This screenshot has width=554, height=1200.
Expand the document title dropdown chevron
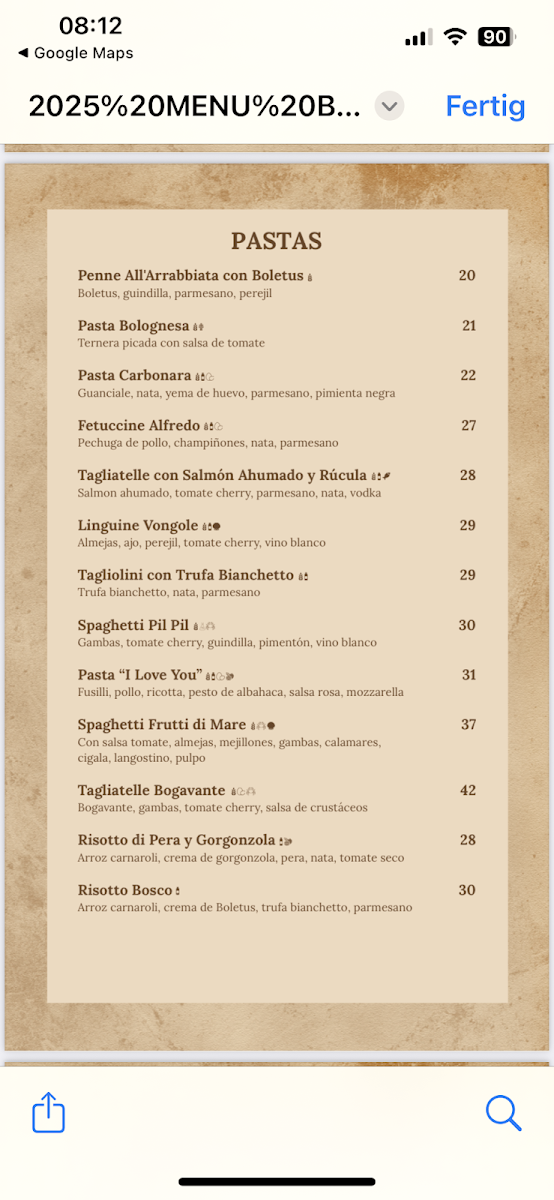390,105
